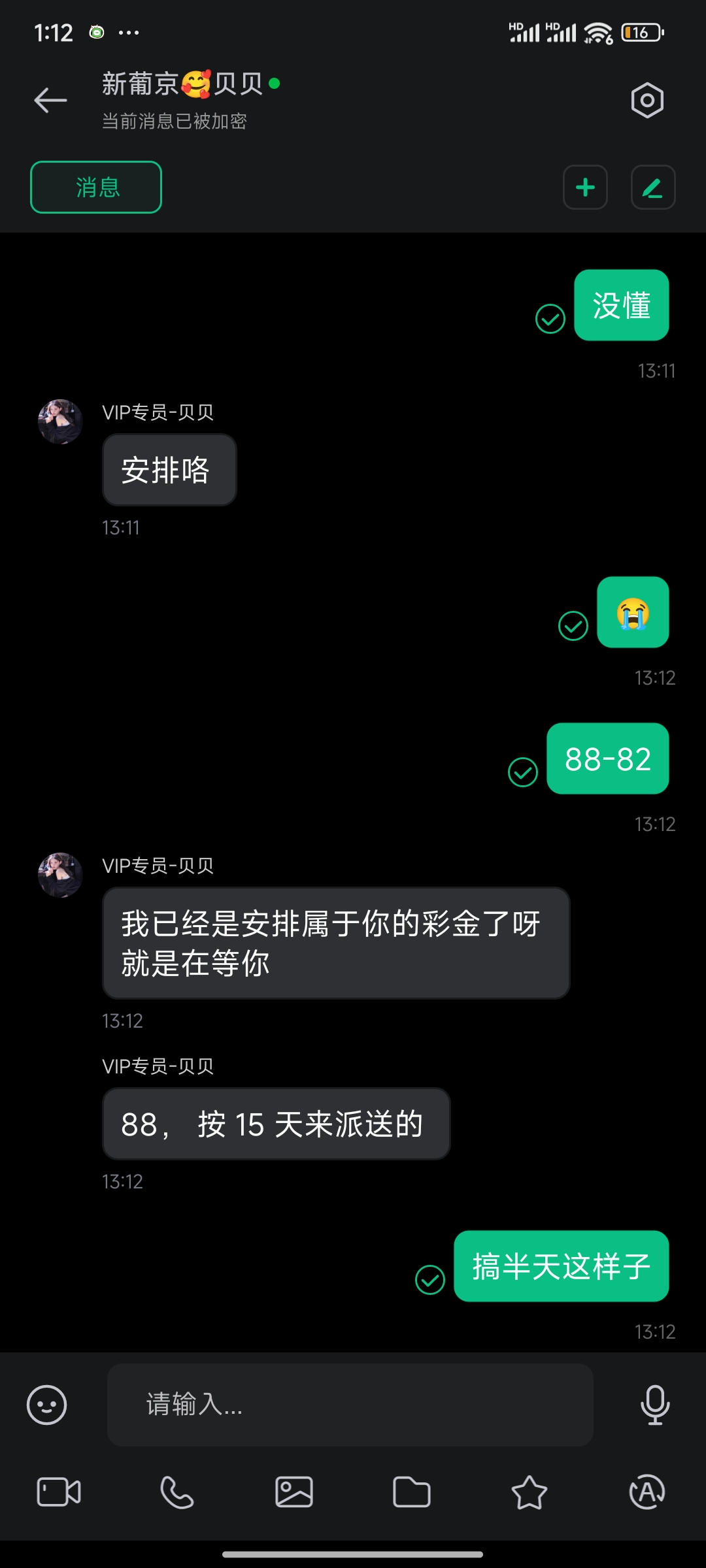706x1568 pixels.
Task: Attach a file via folder icon
Action: 411,1492
